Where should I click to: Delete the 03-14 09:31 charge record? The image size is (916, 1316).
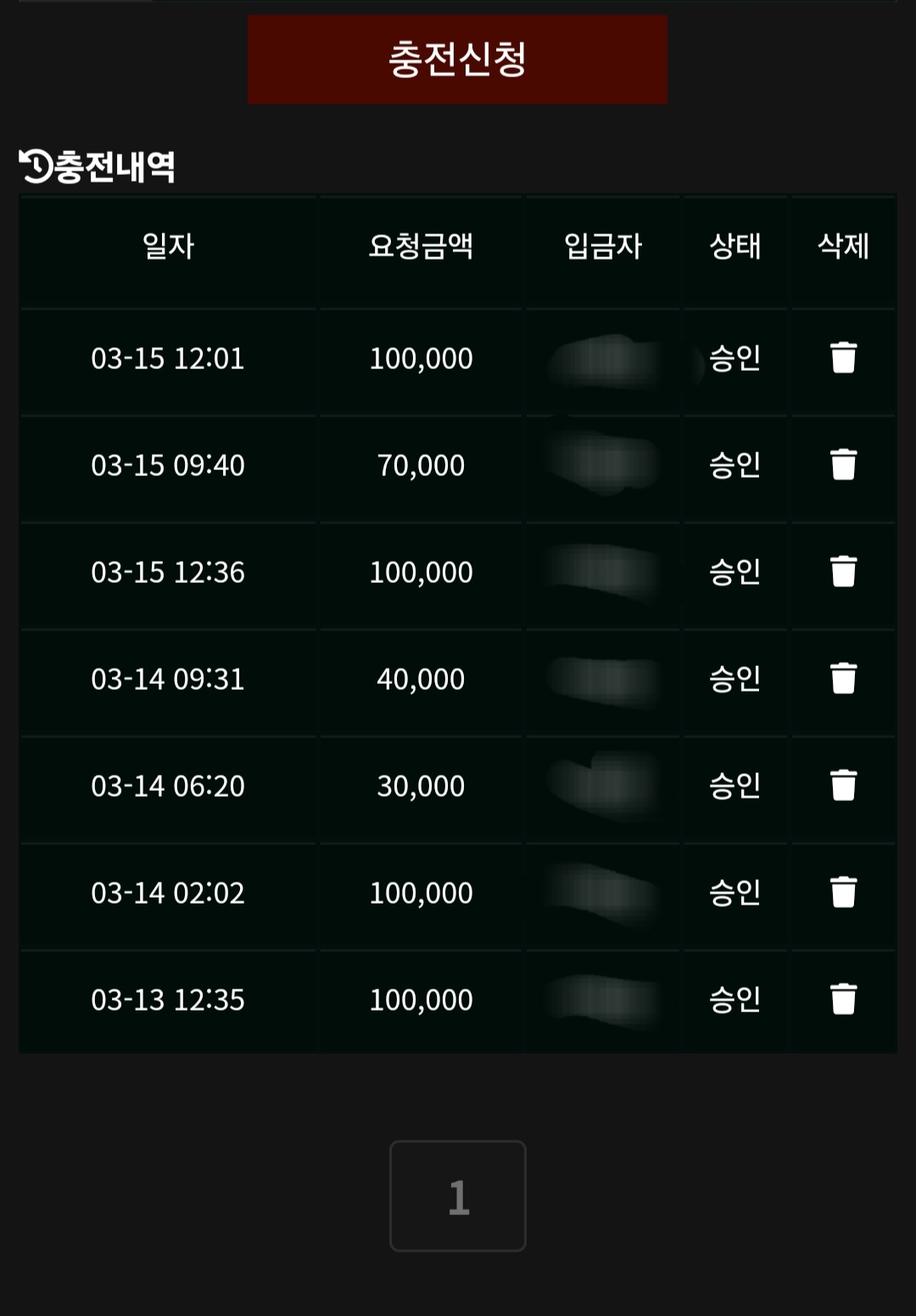click(843, 679)
